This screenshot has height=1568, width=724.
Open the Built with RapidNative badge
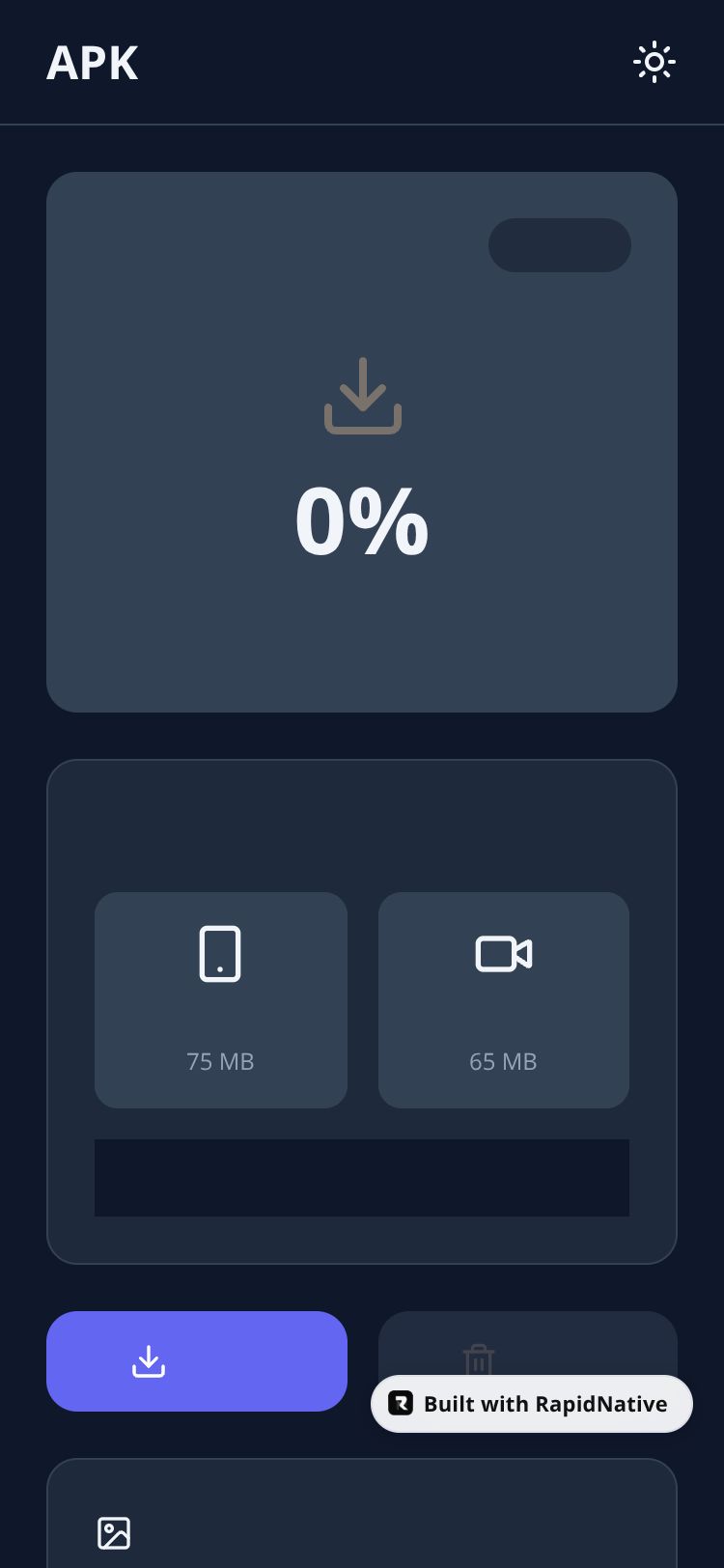(531, 1404)
